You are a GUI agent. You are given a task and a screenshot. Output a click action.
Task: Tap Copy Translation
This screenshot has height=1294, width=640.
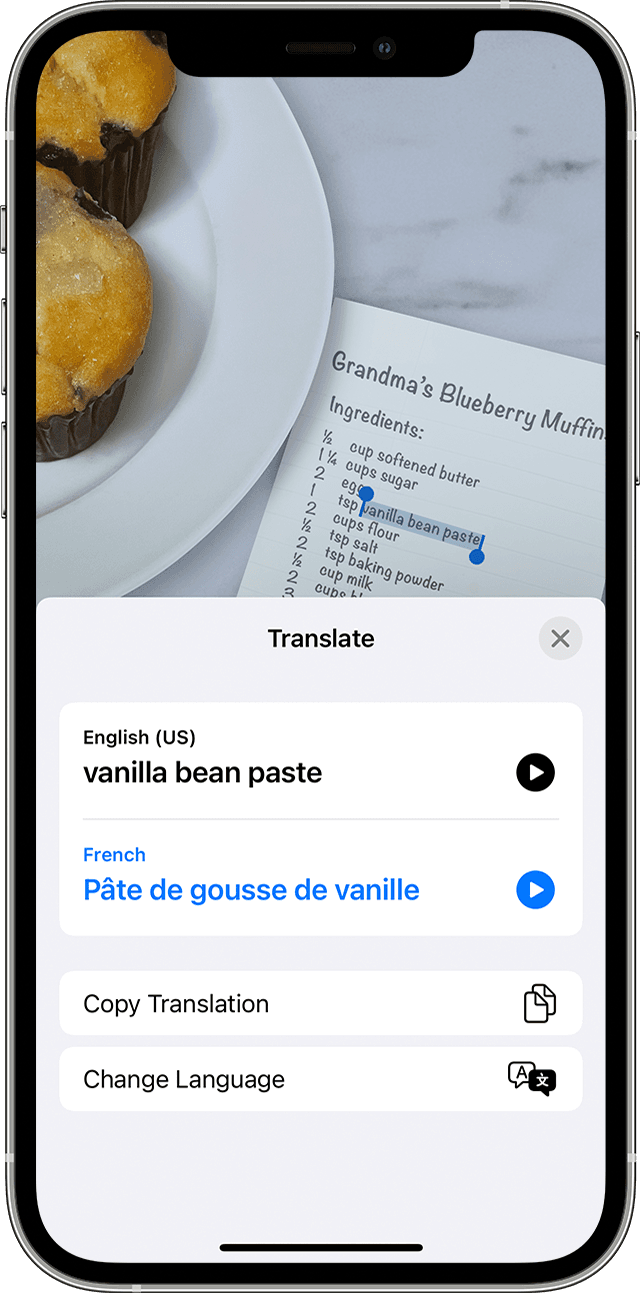pyautogui.click(x=320, y=1003)
